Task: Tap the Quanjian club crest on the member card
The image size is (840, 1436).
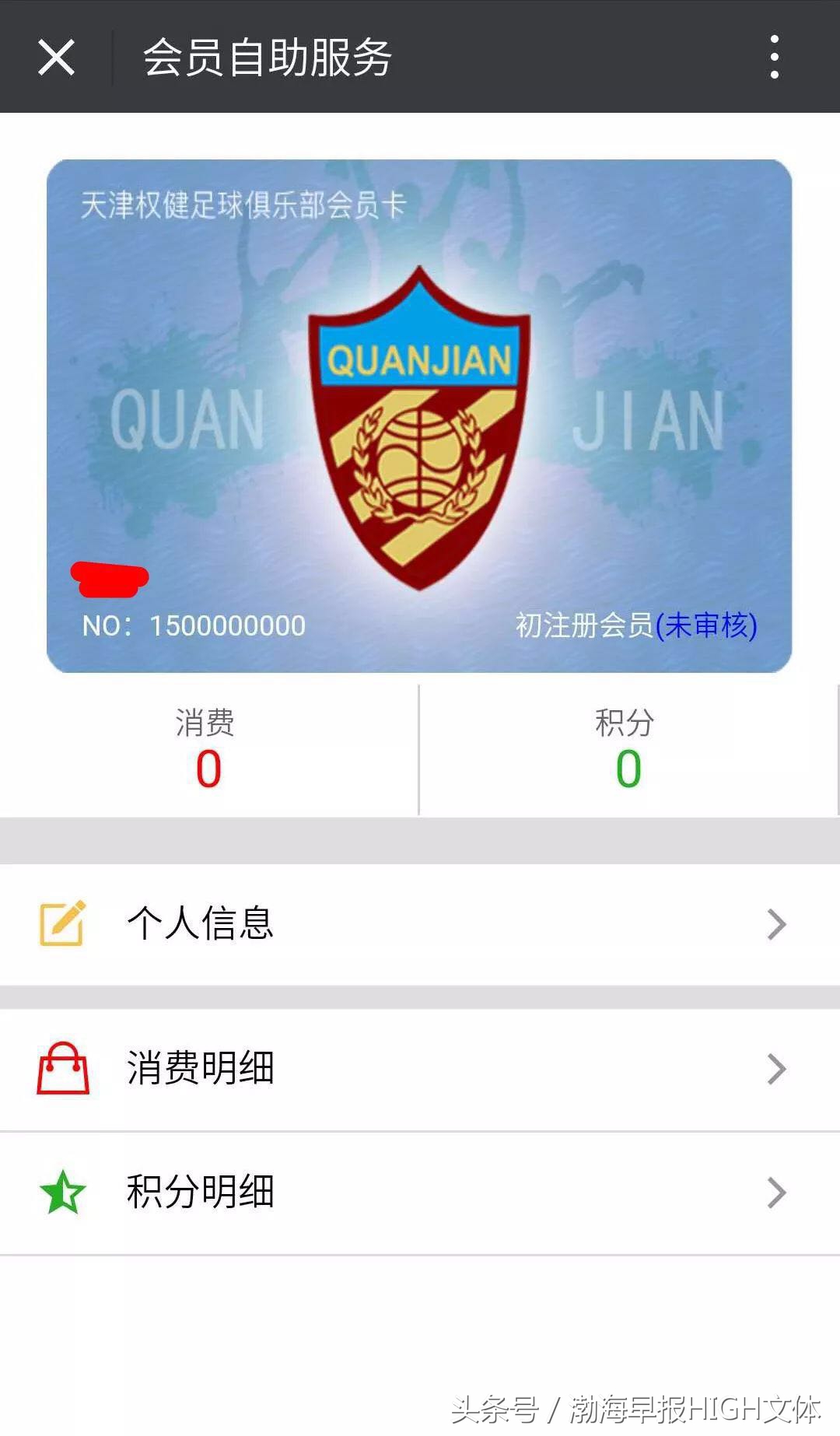Action: 420,428
